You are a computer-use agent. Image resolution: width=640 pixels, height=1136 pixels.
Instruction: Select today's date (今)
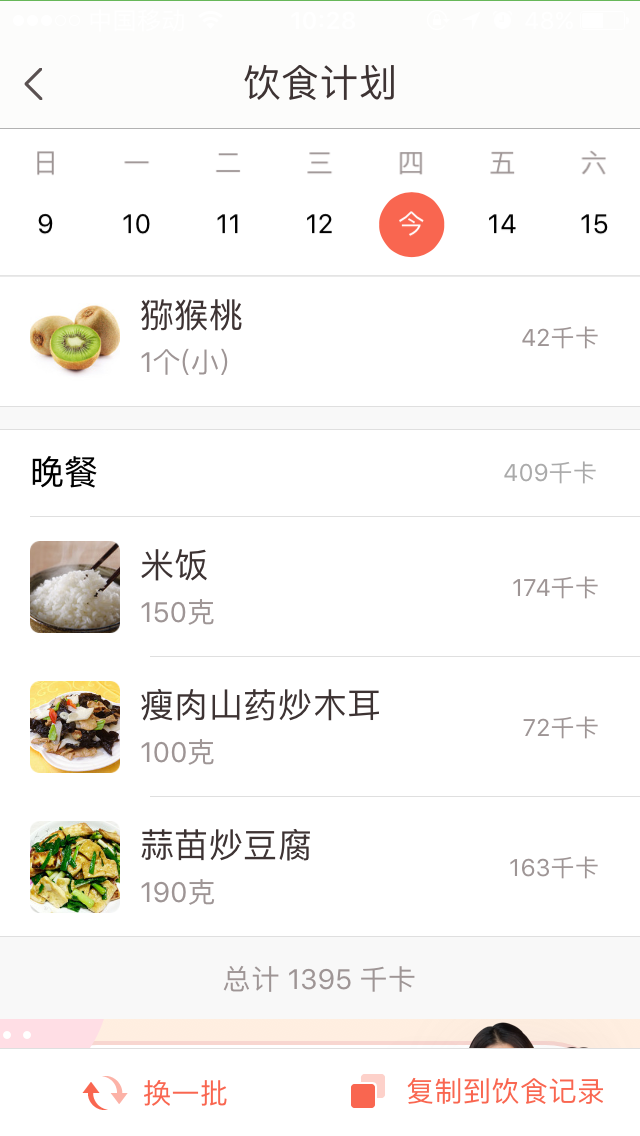(x=411, y=224)
